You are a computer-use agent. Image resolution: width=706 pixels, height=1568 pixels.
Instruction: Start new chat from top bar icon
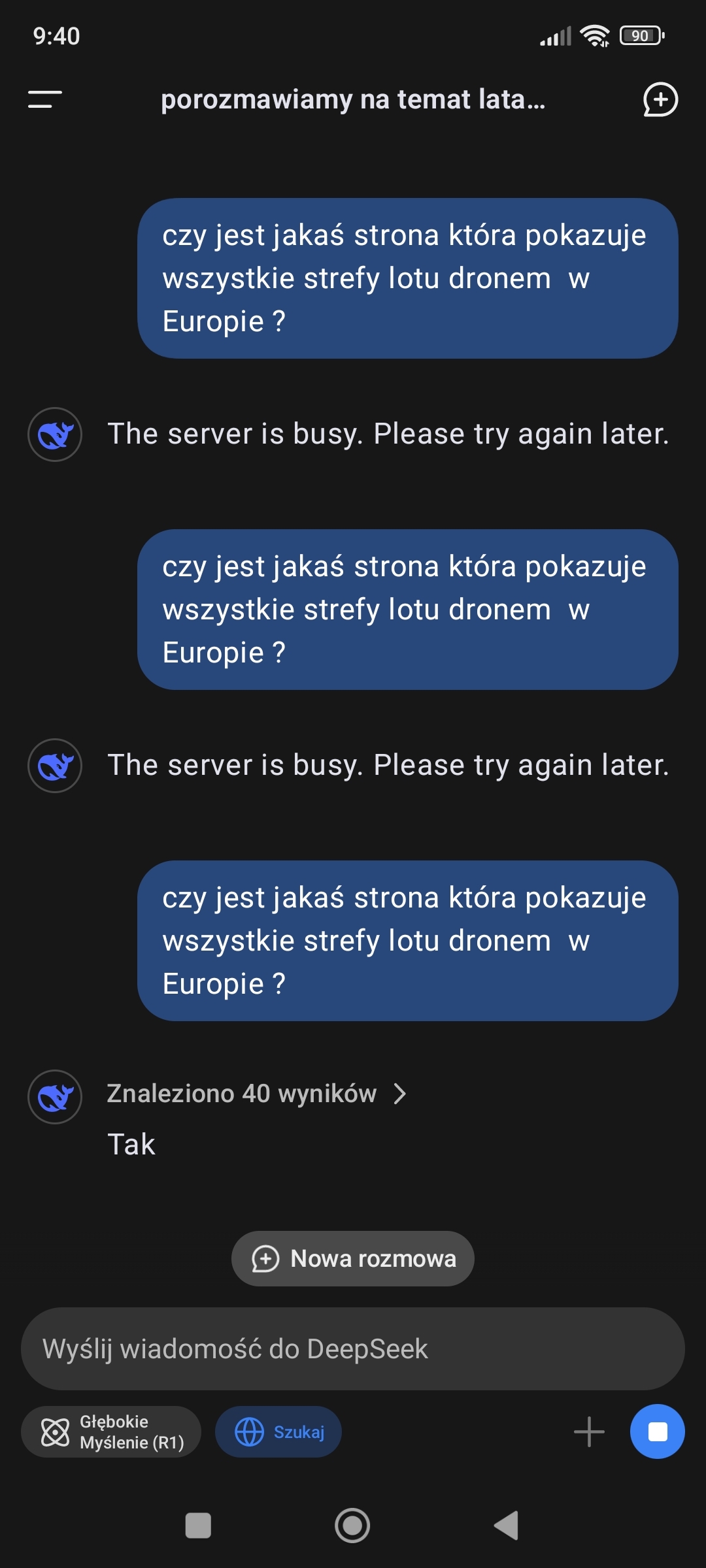pyautogui.click(x=660, y=99)
